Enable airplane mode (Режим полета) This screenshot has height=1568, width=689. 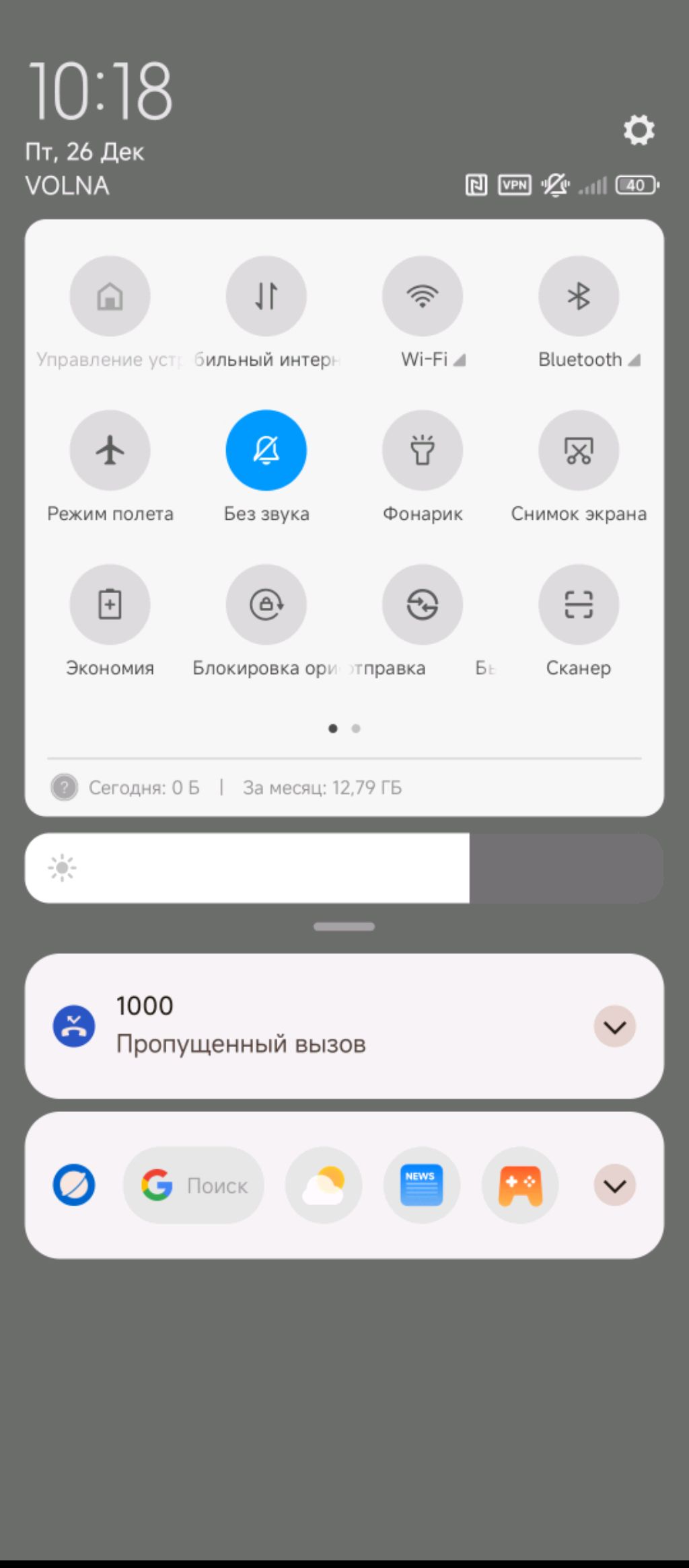[x=110, y=450]
